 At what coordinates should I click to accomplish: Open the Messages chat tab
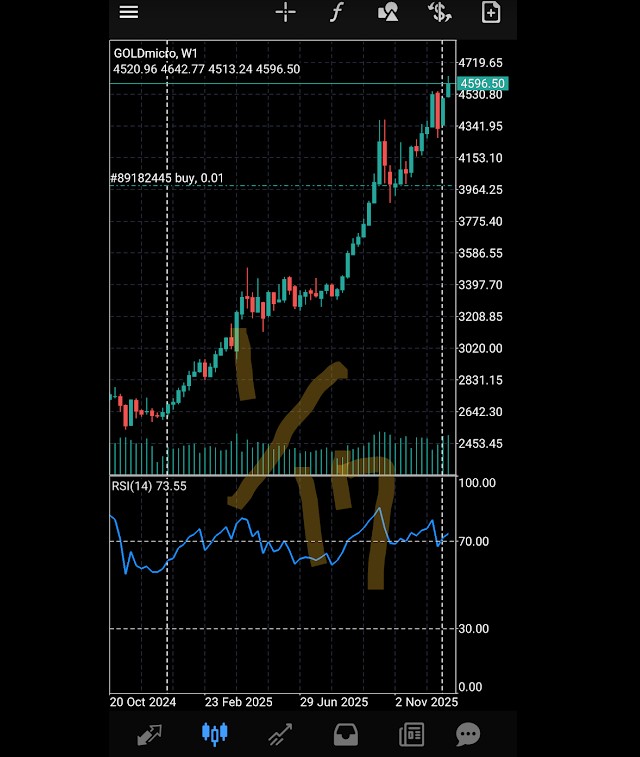tap(468, 735)
